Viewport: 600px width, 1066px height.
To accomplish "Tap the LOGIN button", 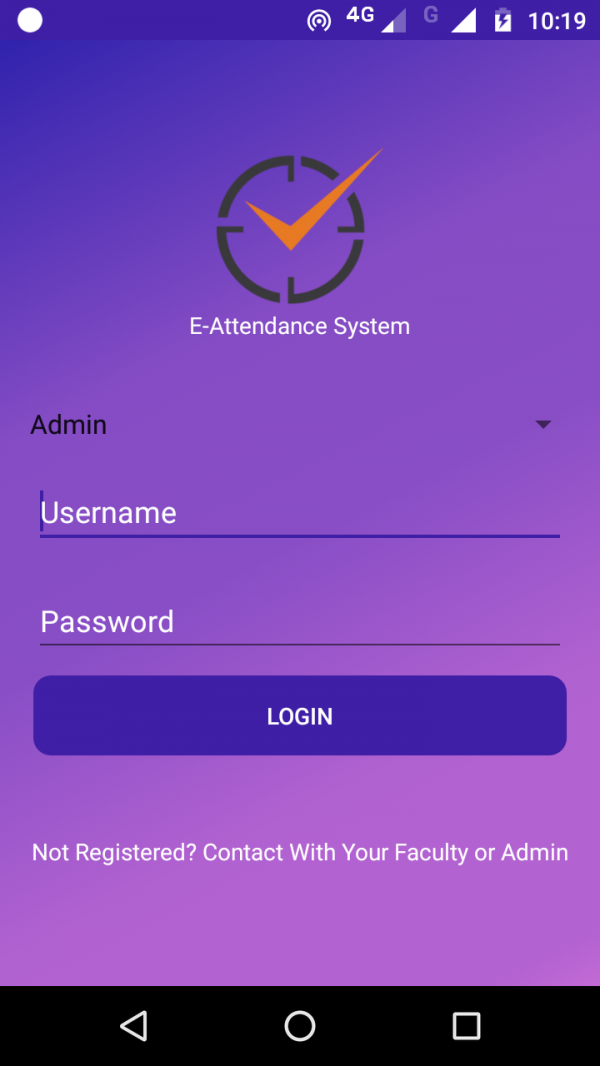I will (x=300, y=715).
